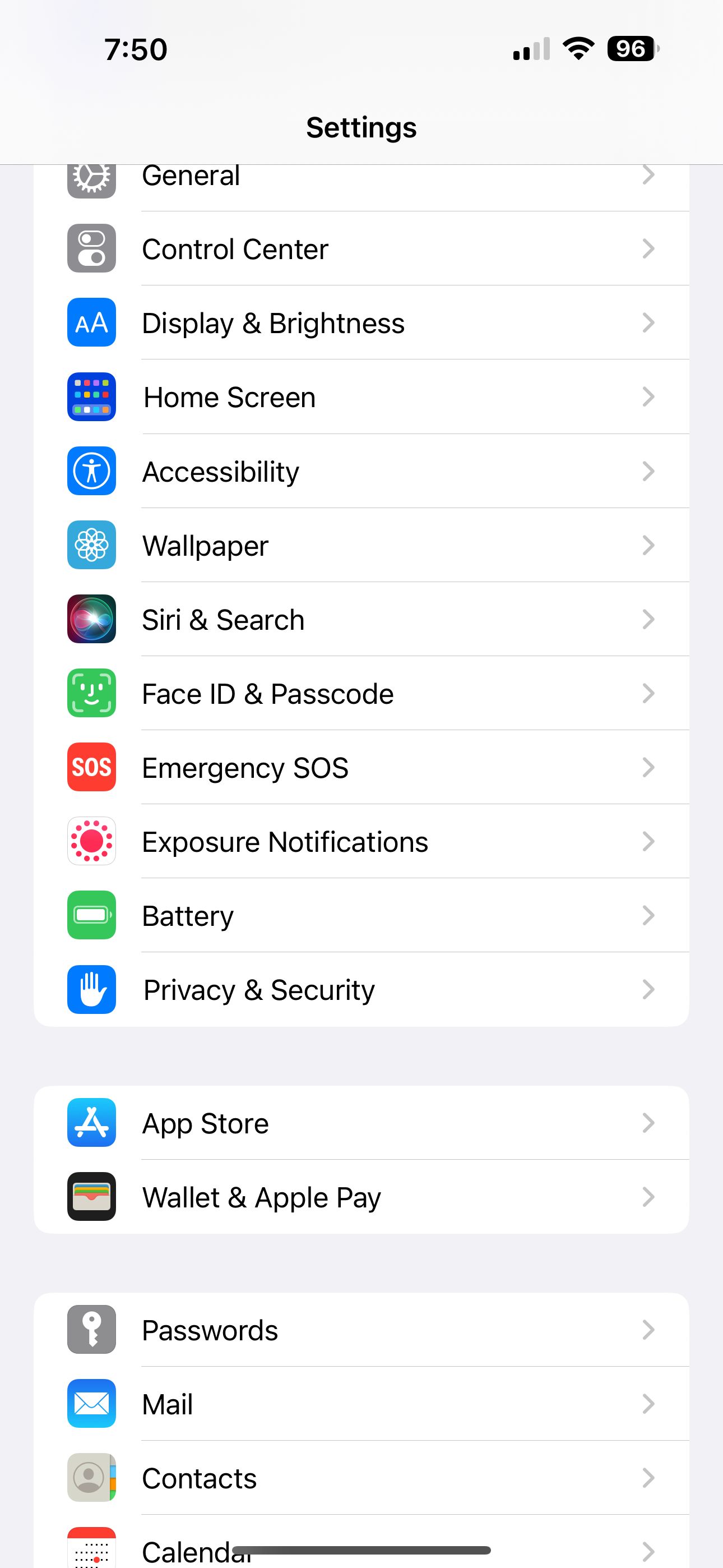Select the Control Center icon
This screenshot has width=723, height=1568.
pos(91,248)
